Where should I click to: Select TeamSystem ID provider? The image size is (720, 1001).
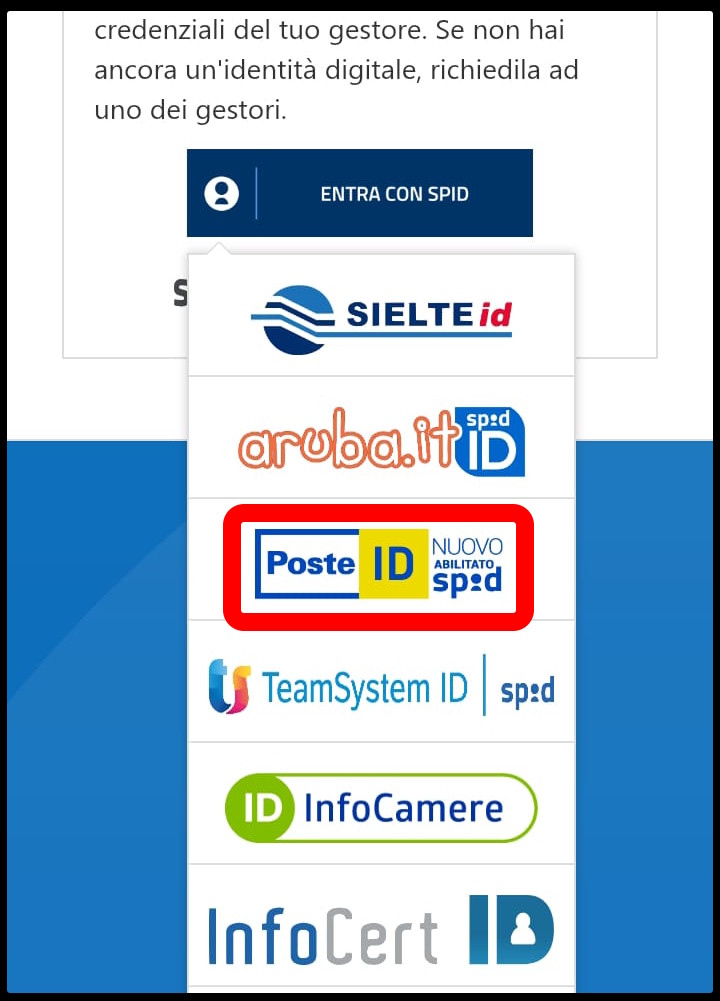coord(381,686)
